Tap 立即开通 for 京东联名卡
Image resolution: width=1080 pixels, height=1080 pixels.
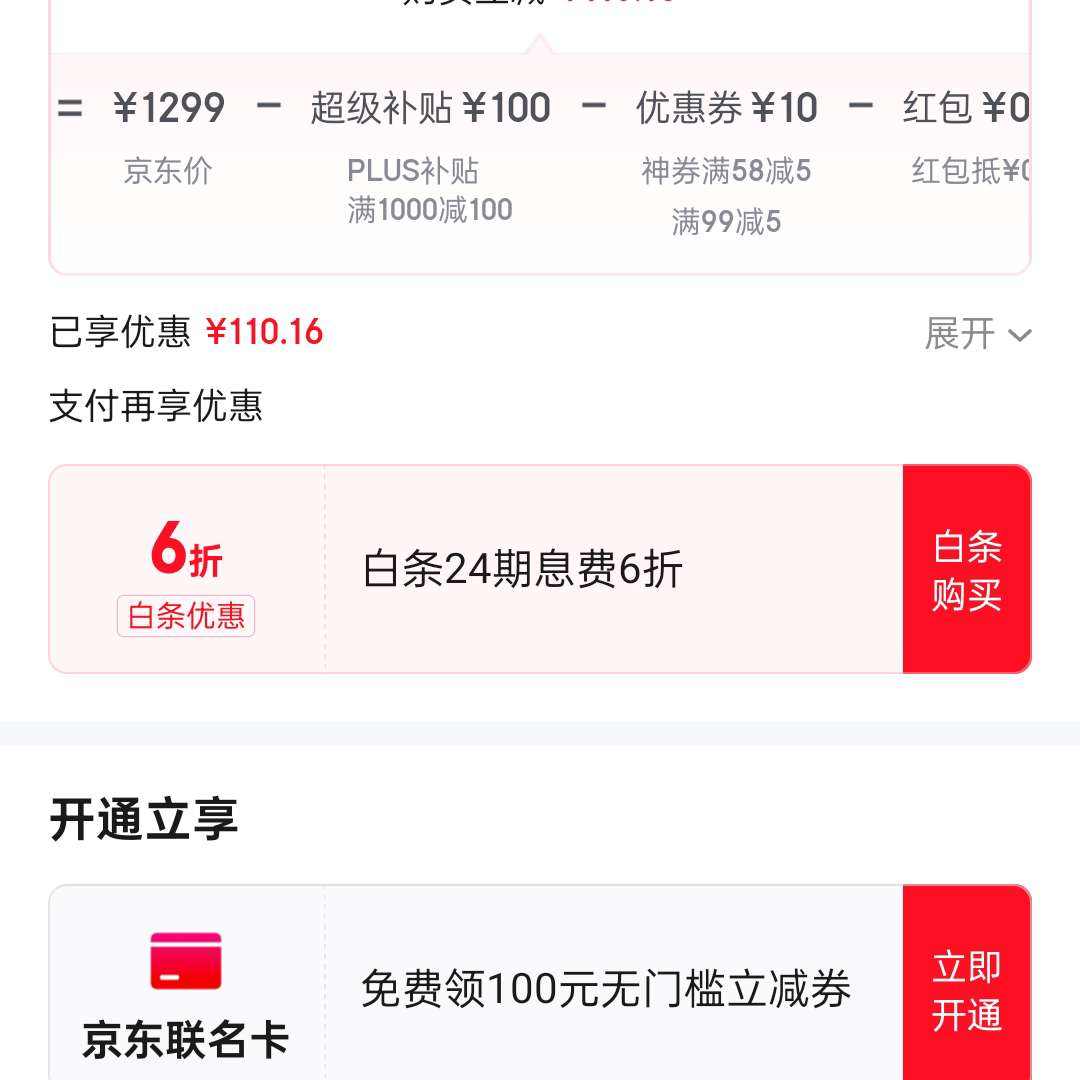pyautogui.click(x=966, y=989)
